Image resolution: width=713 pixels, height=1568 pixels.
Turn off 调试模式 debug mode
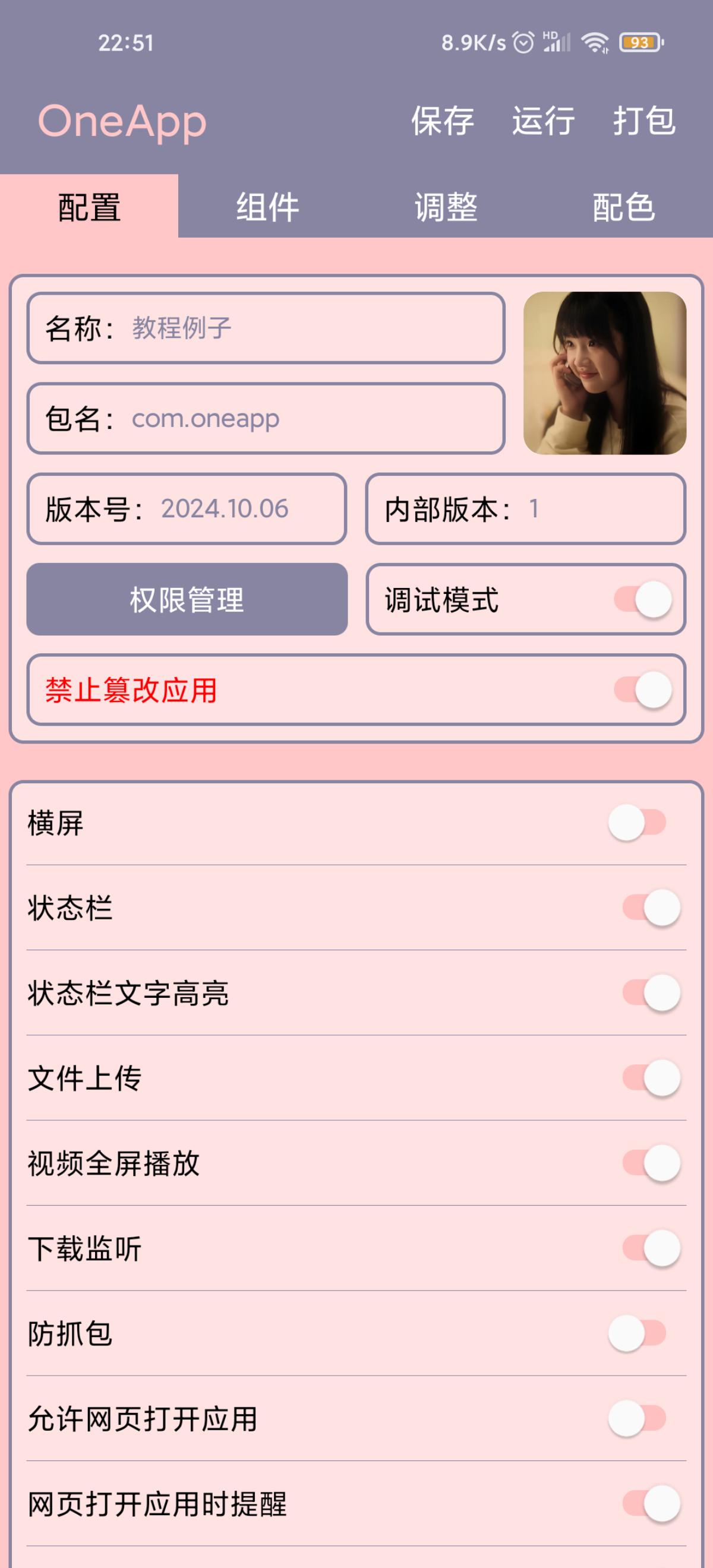tap(643, 599)
